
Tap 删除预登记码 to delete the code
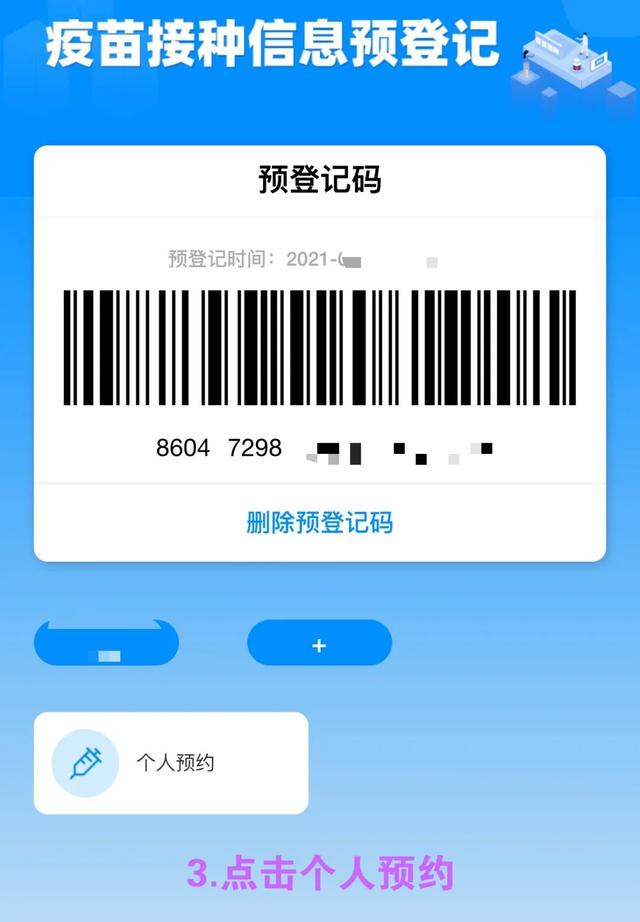pyautogui.click(x=319, y=522)
